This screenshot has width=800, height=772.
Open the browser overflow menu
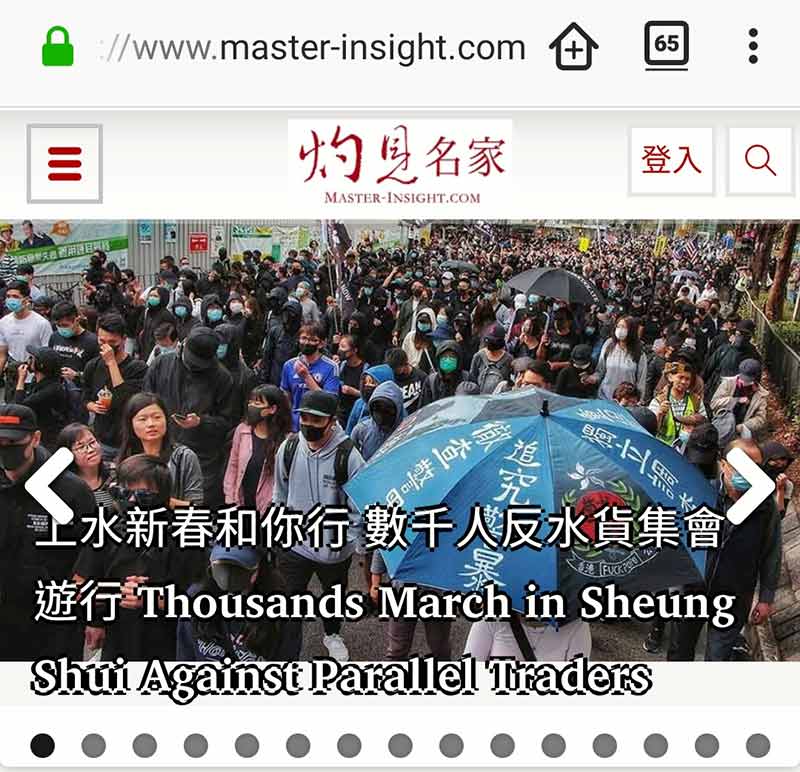point(753,46)
